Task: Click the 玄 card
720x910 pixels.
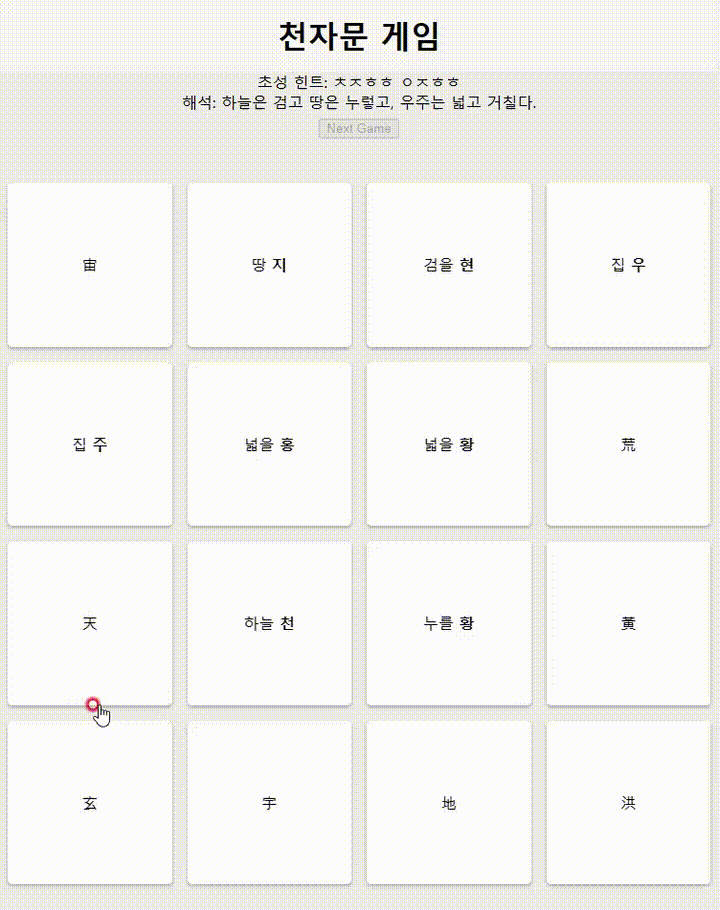Action: tap(89, 801)
